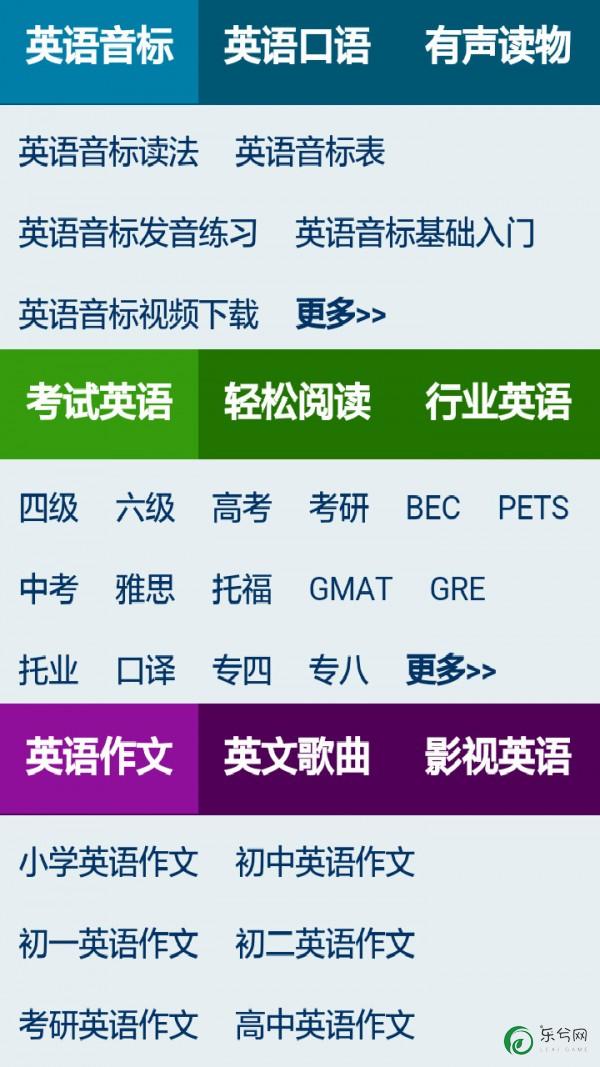This screenshot has height=1067, width=600.
Task: Open 小学英语作文
Action: pos(108,862)
